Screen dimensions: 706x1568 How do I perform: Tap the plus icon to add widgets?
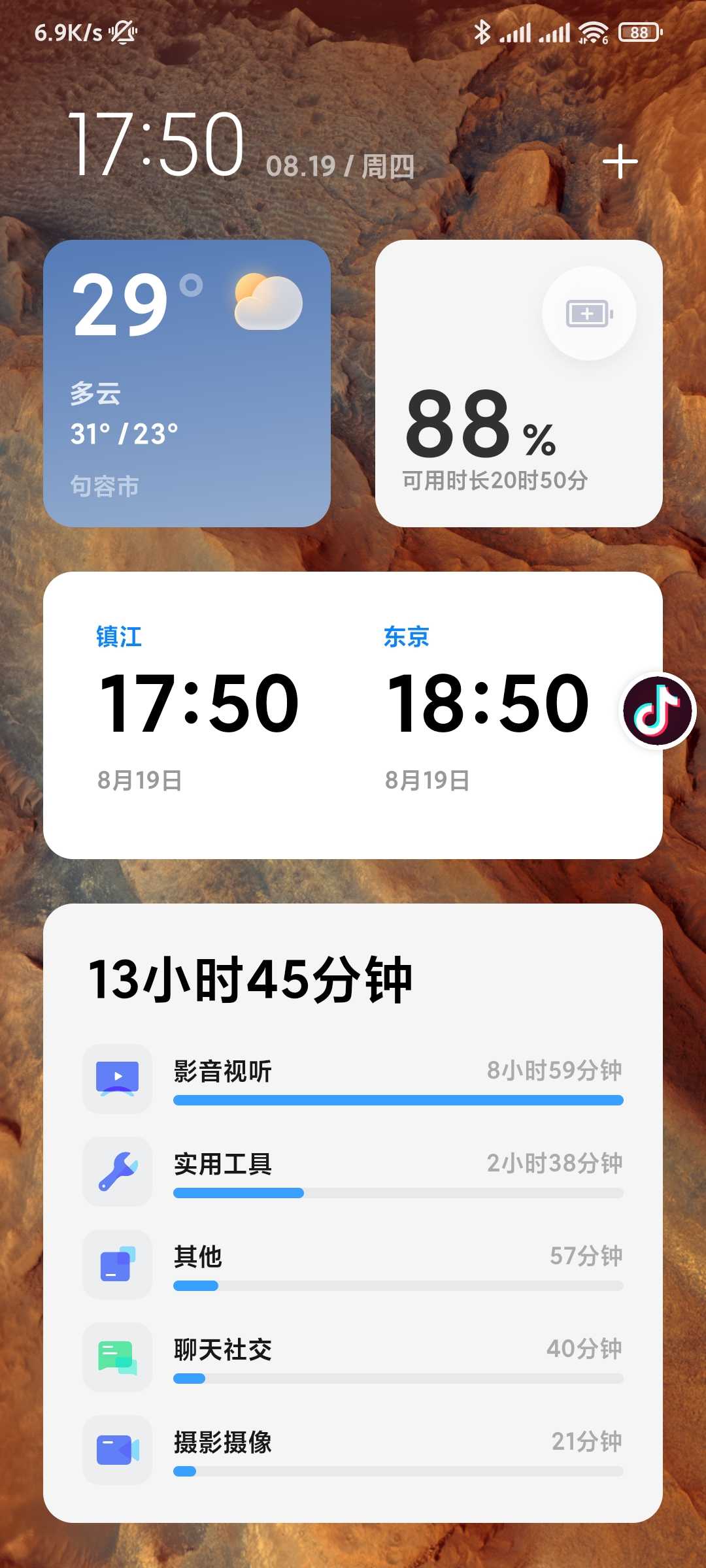coord(620,161)
